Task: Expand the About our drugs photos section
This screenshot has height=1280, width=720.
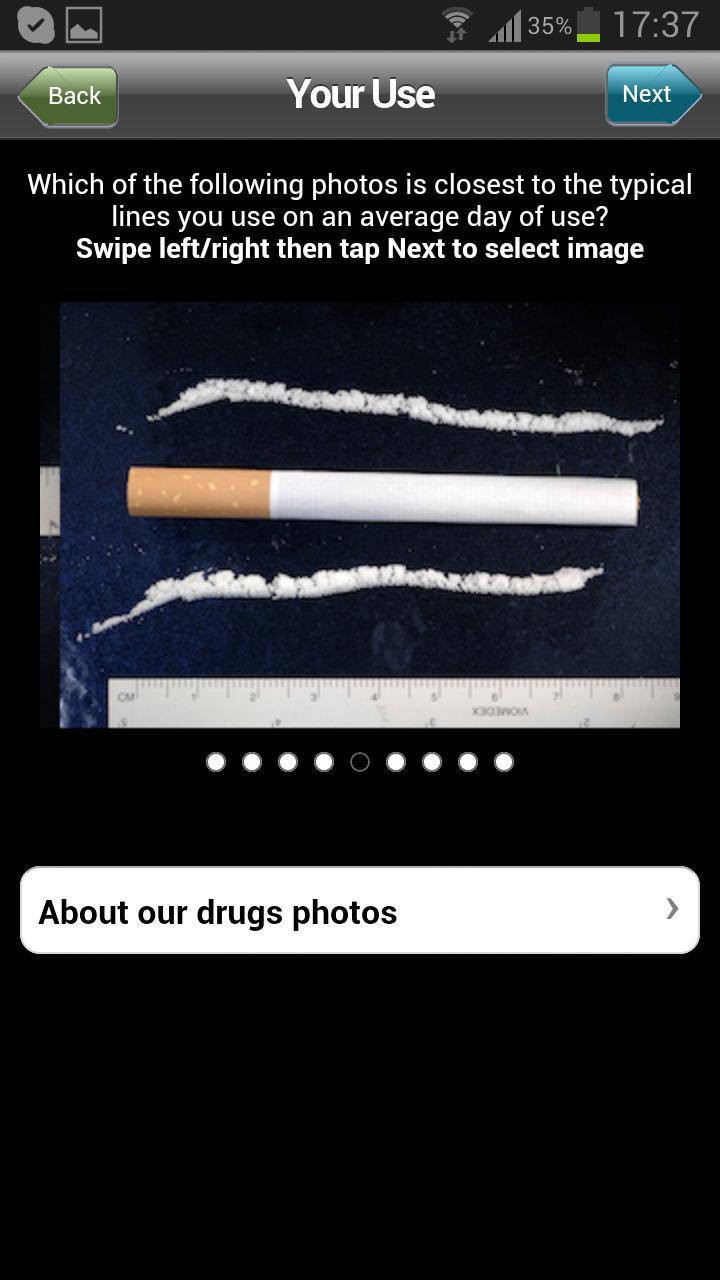Action: pos(360,911)
